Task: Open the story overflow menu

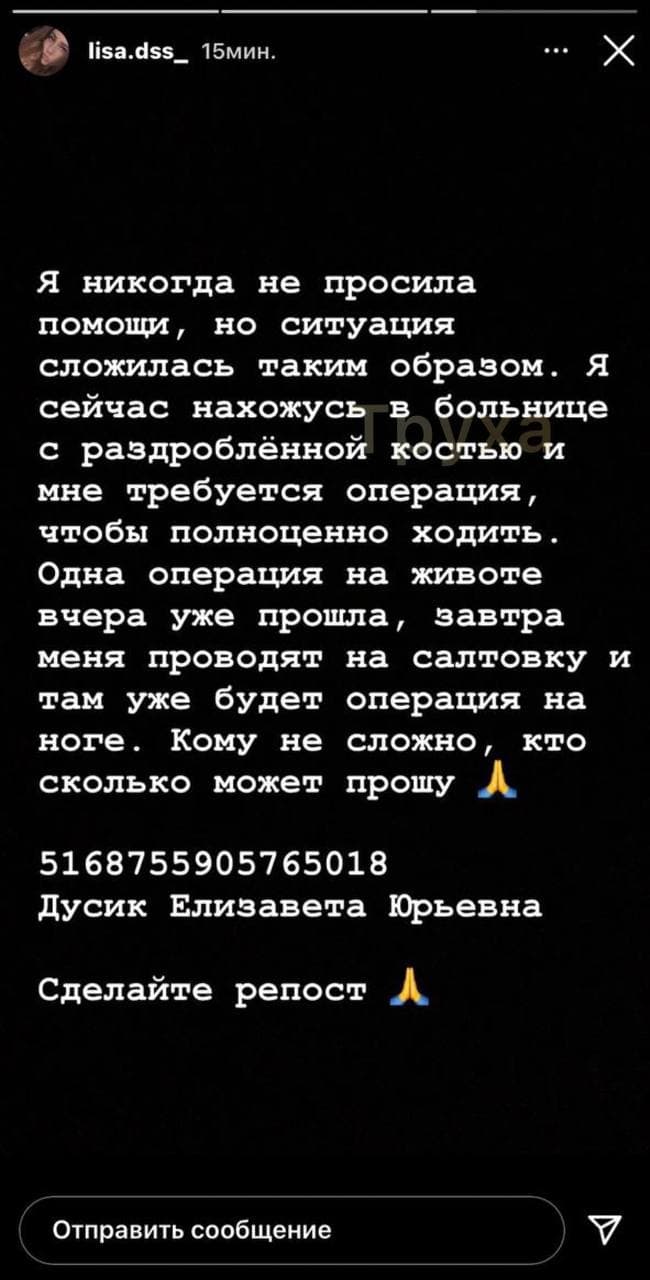Action: (555, 50)
